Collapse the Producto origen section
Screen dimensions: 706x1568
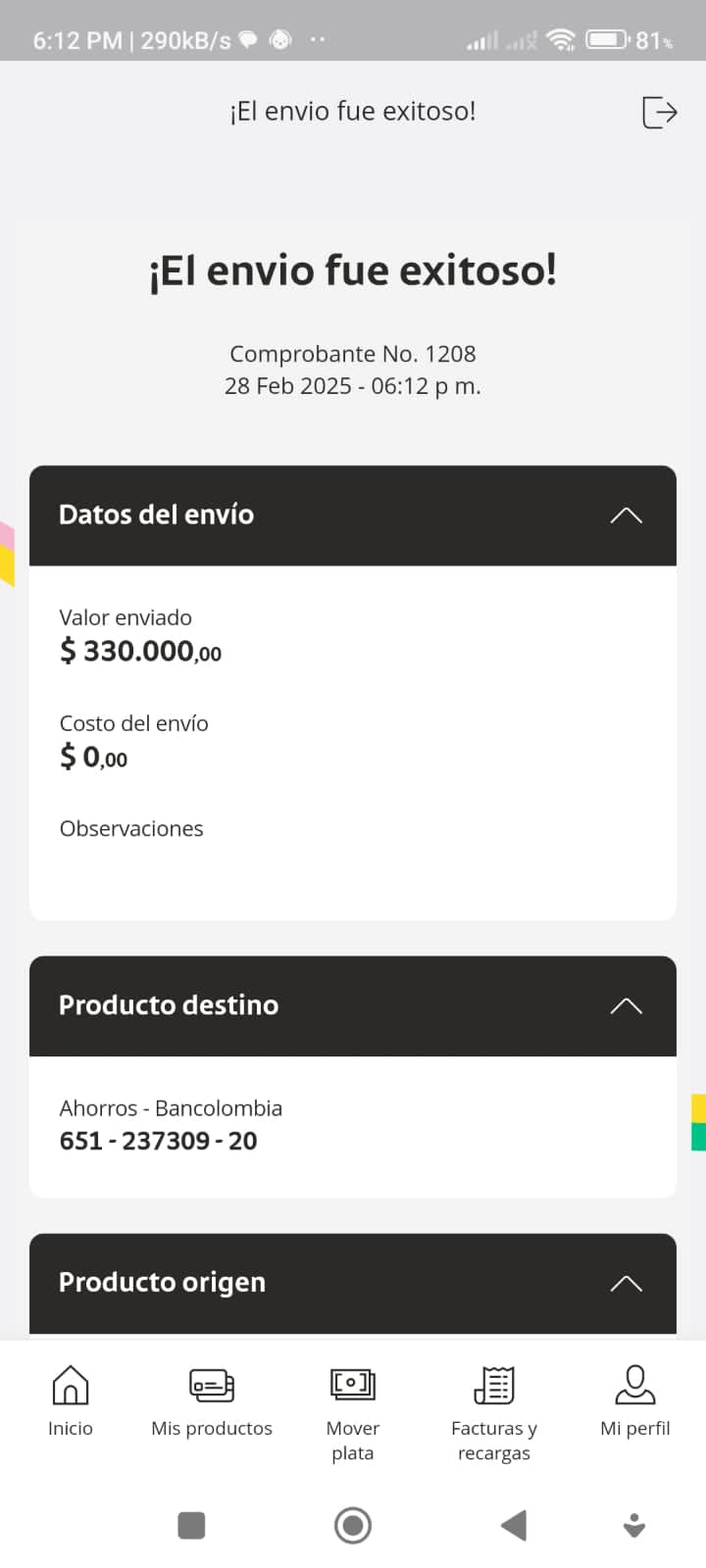tap(626, 1284)
